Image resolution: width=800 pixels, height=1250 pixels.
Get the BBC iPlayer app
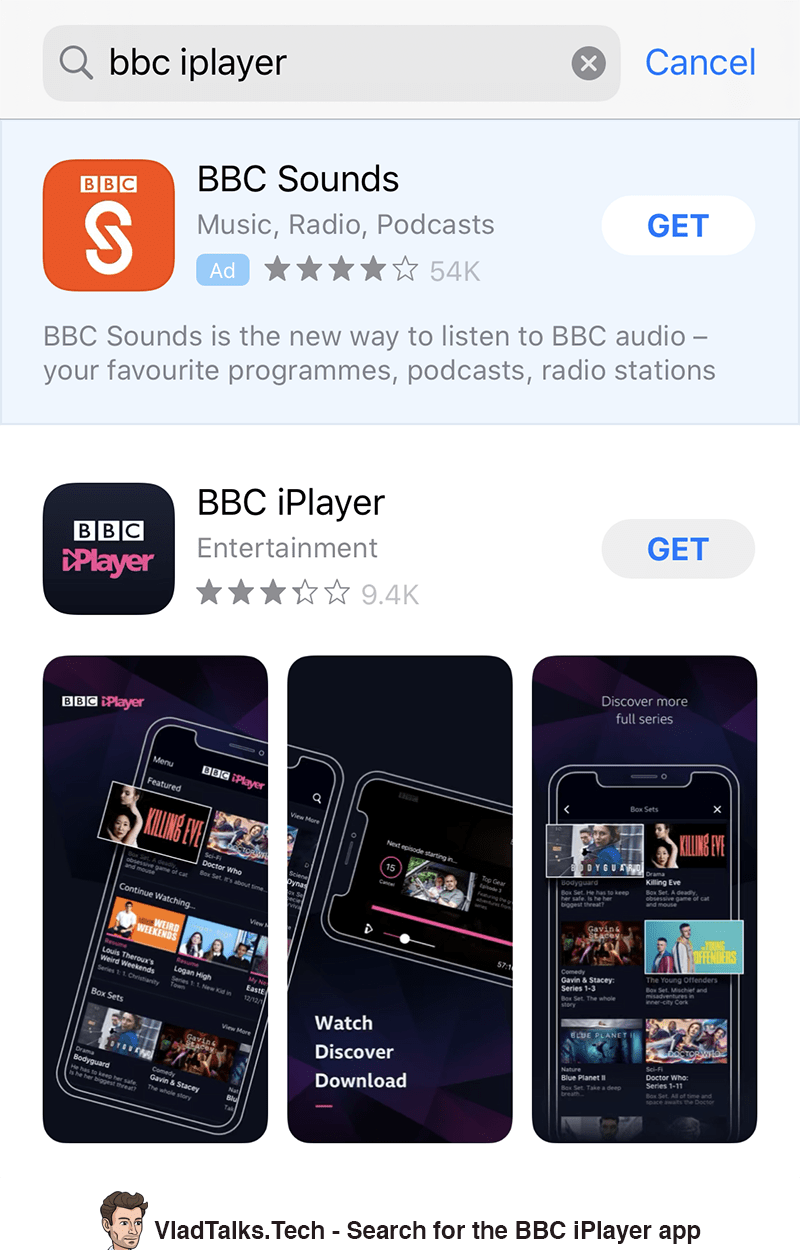[x=677, y=549]
